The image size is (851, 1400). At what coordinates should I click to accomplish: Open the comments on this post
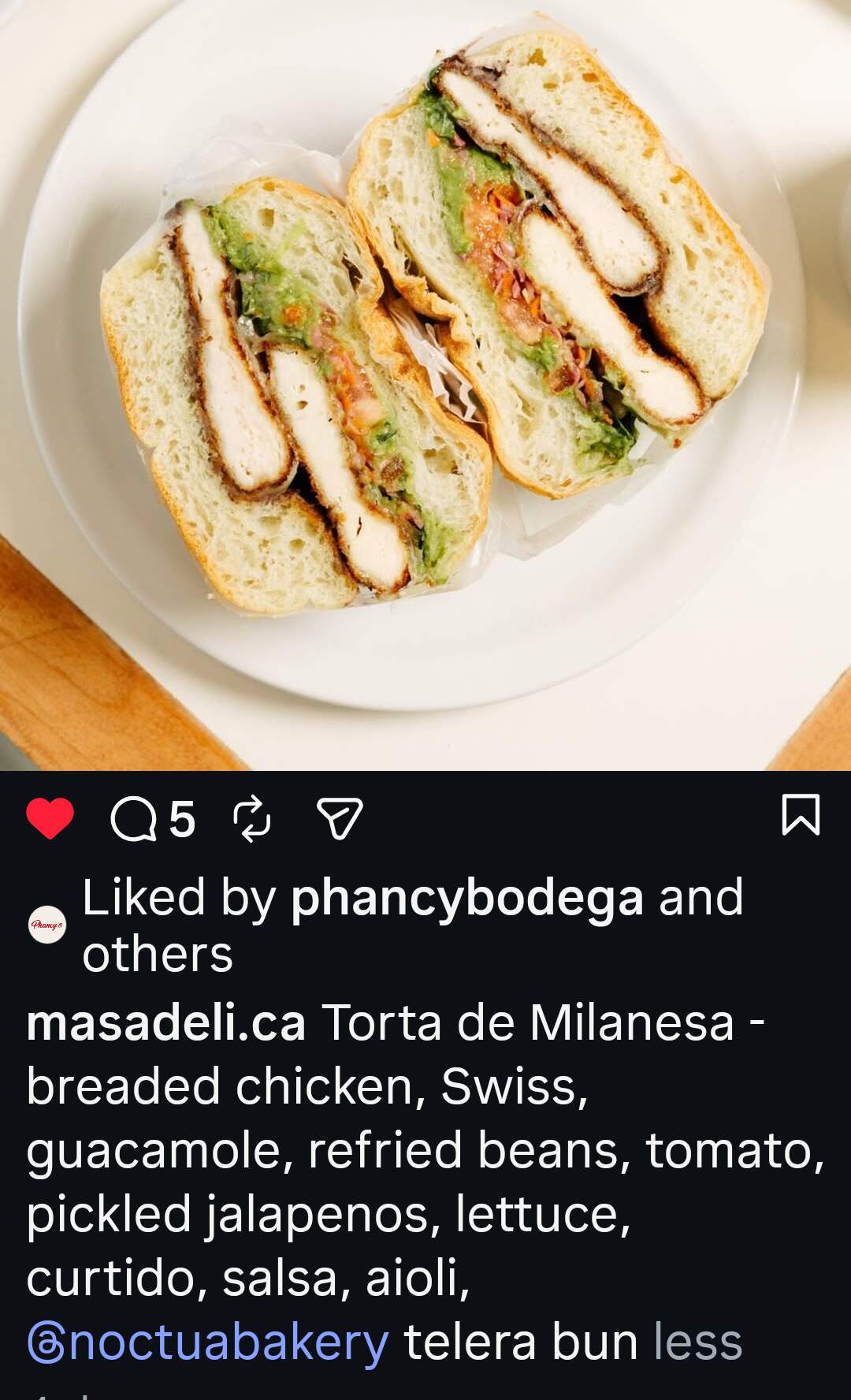134,819
